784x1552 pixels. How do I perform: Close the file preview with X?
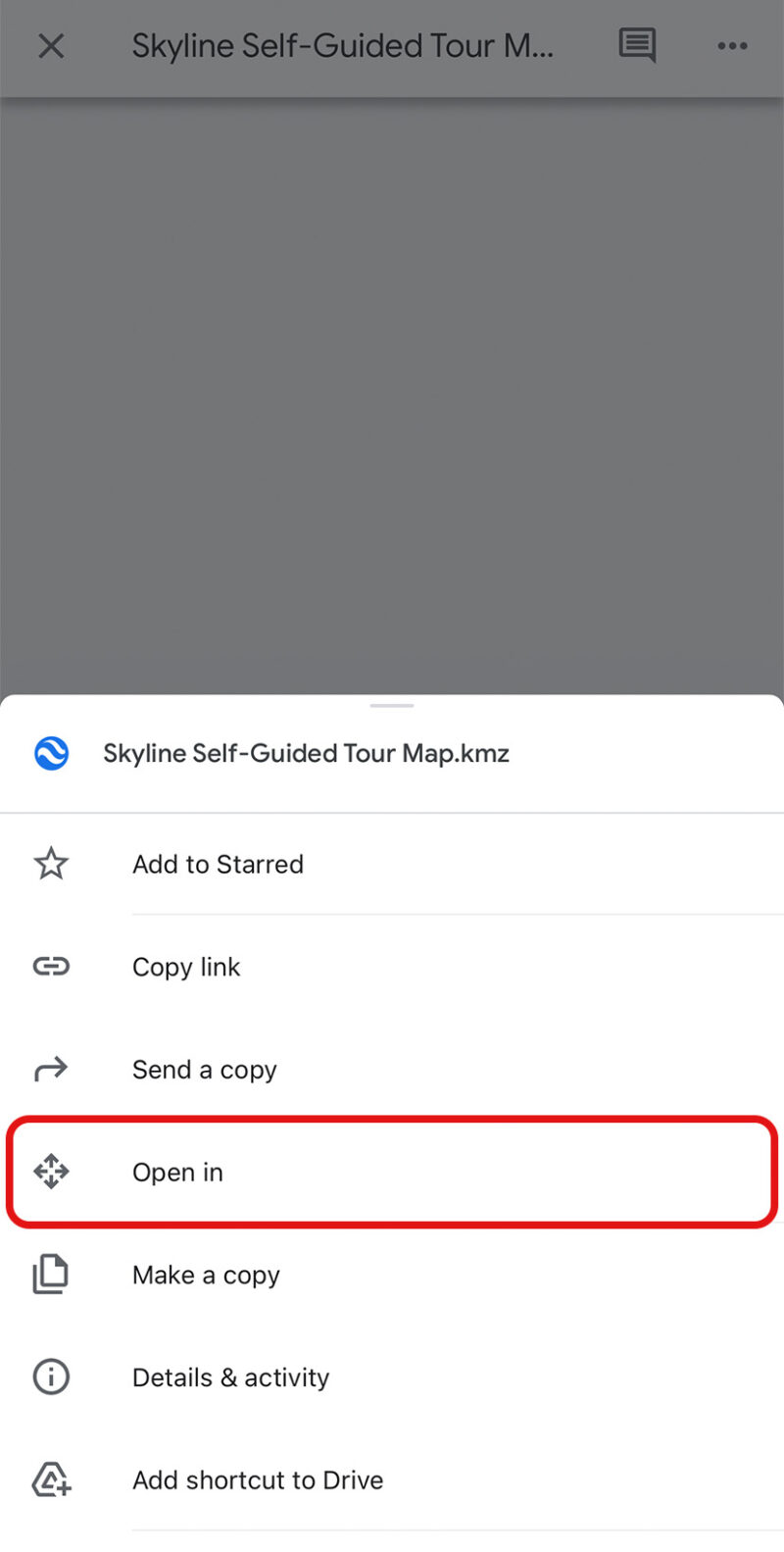[x=51, y=46]
